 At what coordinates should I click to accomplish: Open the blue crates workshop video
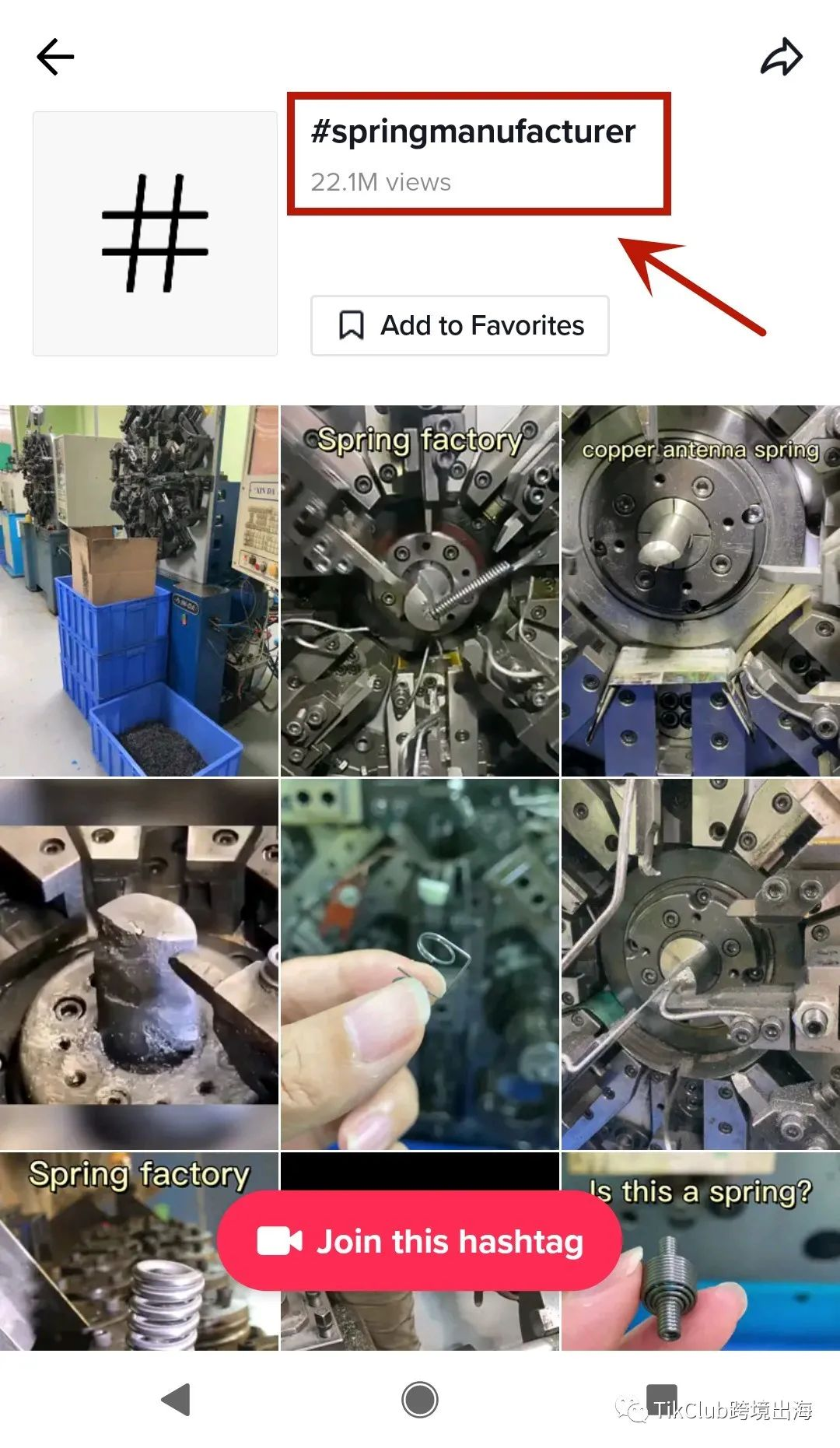138,590
